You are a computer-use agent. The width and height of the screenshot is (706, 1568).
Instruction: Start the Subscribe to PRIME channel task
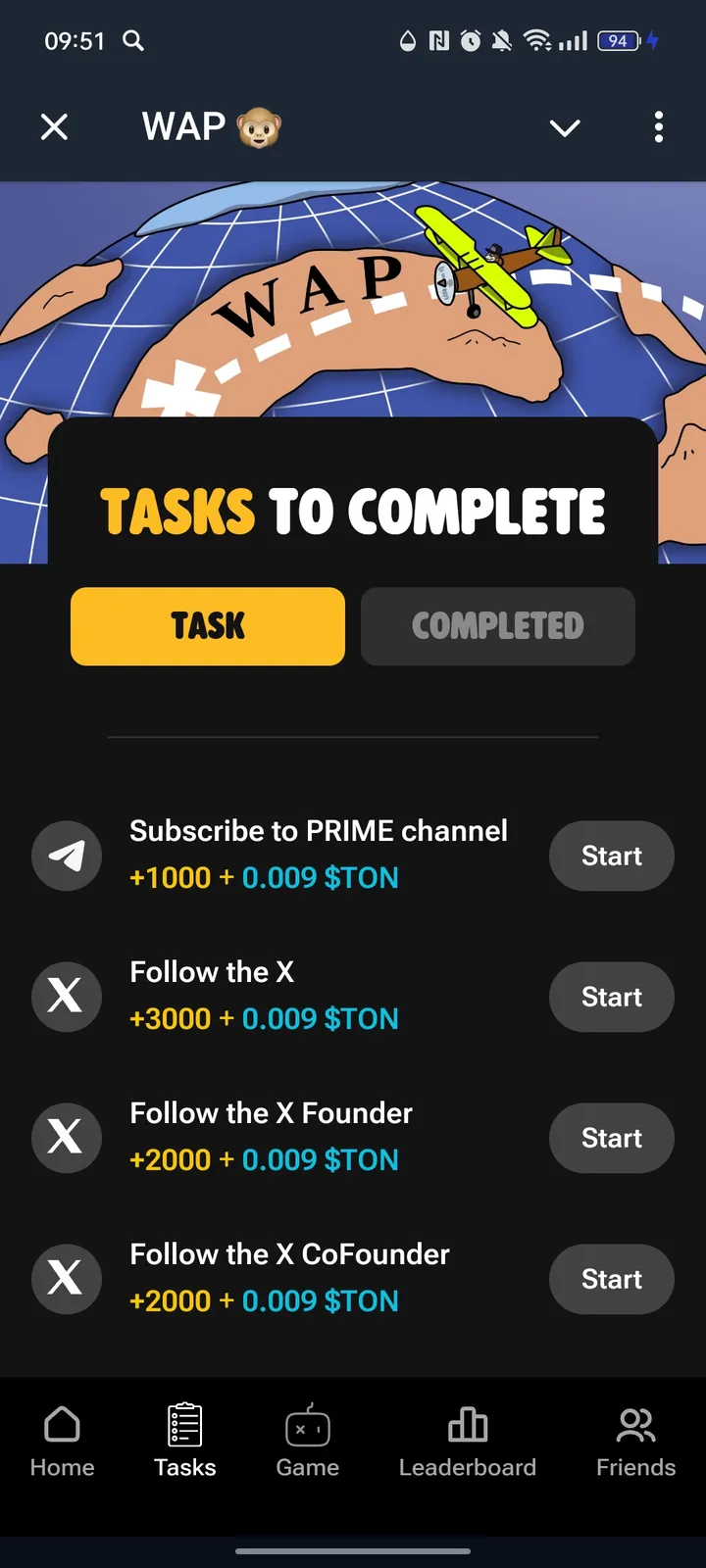click(x=611, y=856)
